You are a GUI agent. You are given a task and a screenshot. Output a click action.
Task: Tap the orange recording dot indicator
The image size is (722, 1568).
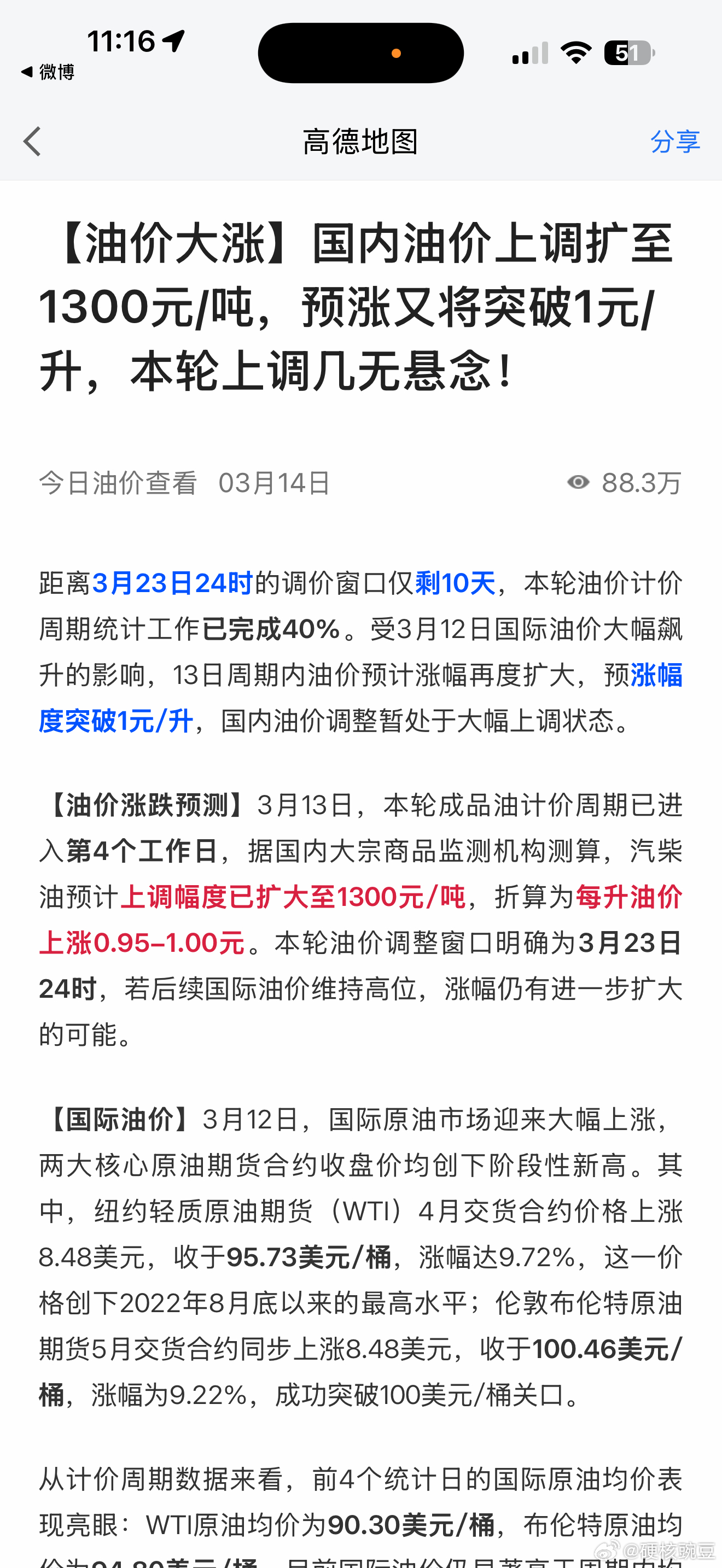397,53
